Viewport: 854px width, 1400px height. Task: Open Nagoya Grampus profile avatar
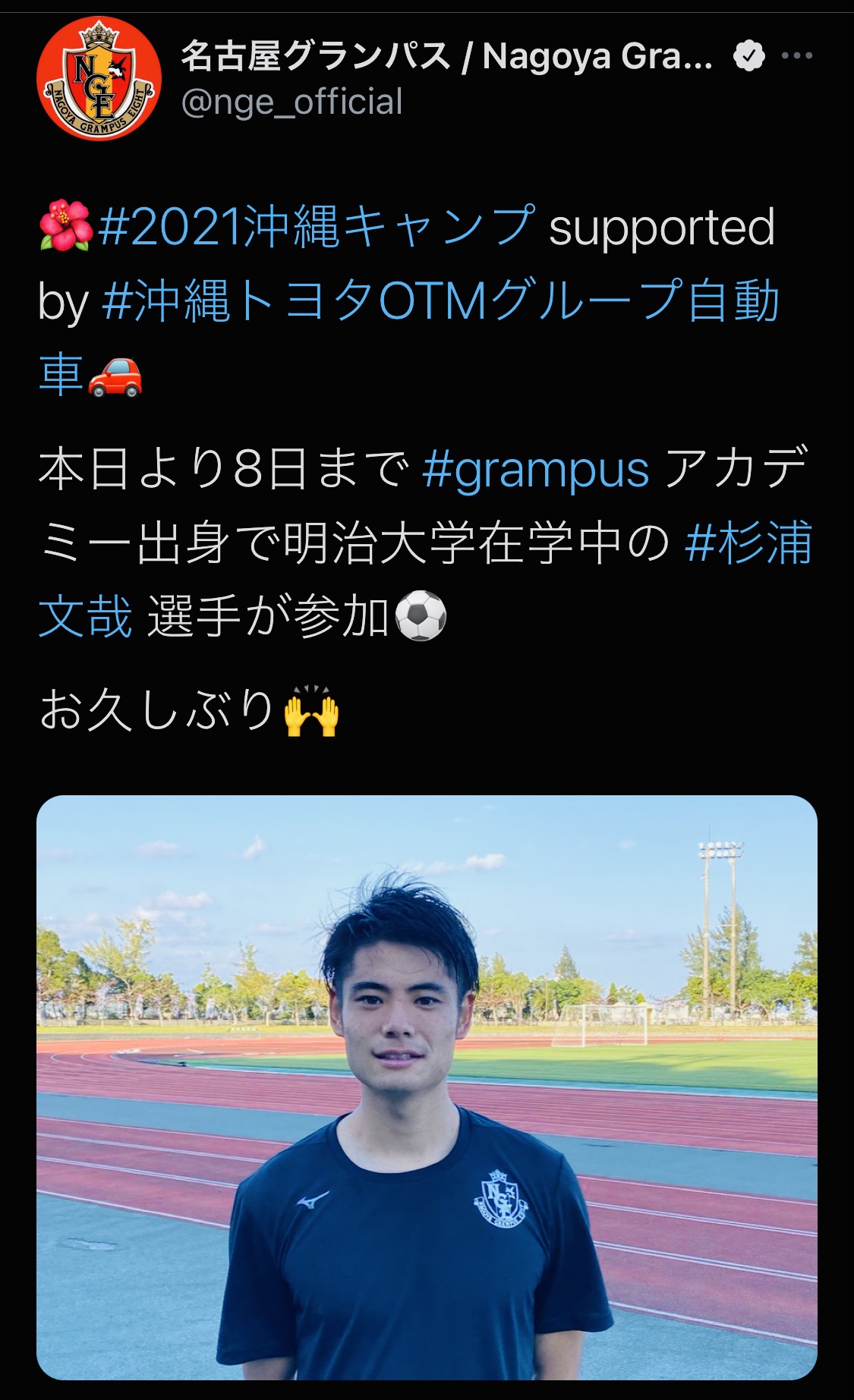coord(99,78)
